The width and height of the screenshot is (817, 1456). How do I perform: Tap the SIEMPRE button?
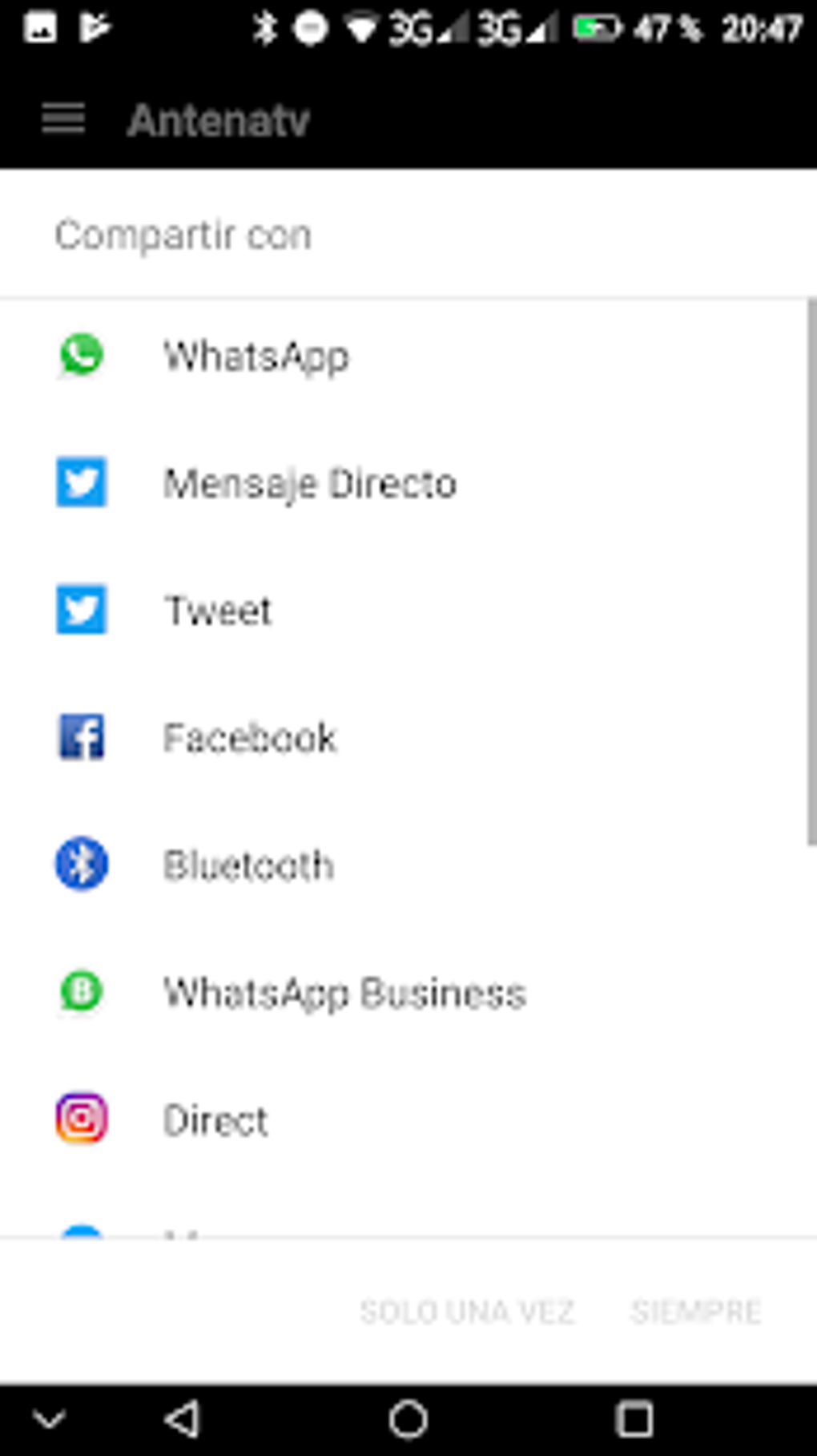tap(695, 1312)
